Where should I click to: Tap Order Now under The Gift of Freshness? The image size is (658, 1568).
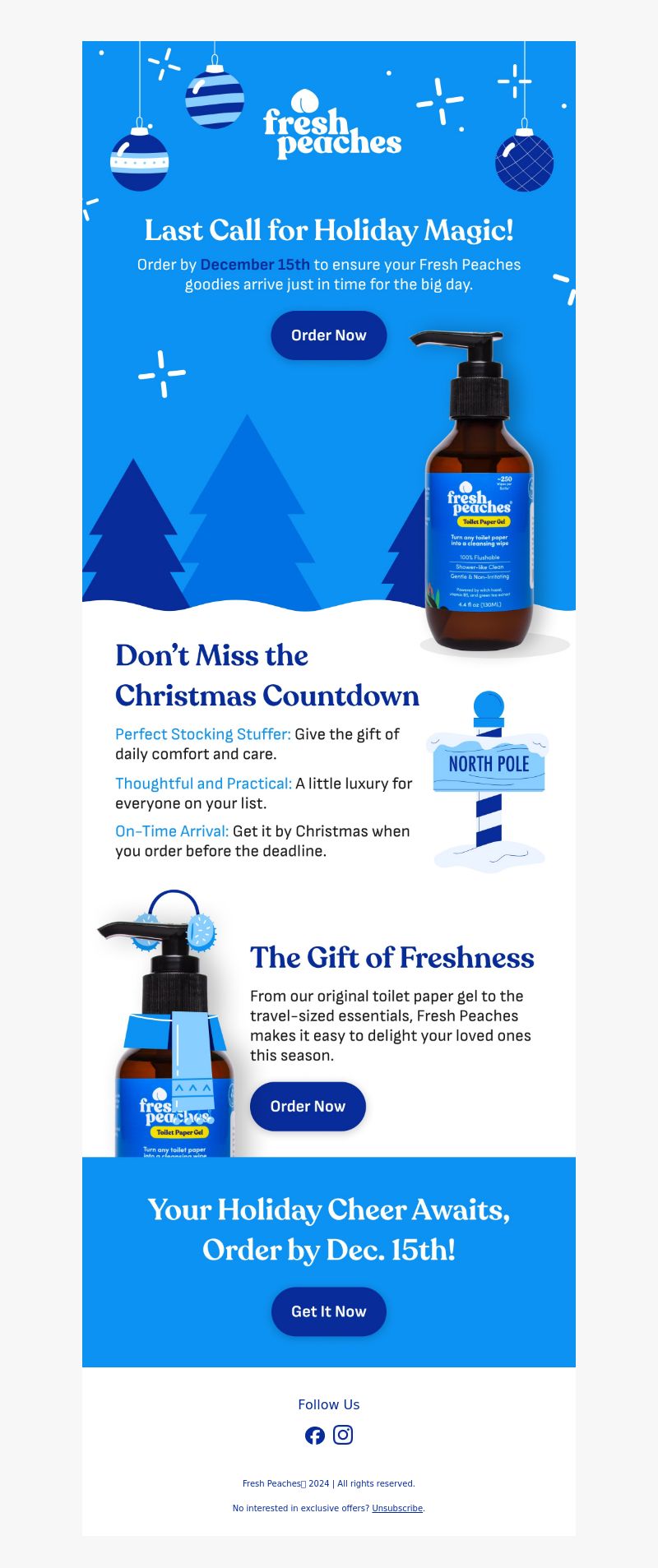point(308,1107)
